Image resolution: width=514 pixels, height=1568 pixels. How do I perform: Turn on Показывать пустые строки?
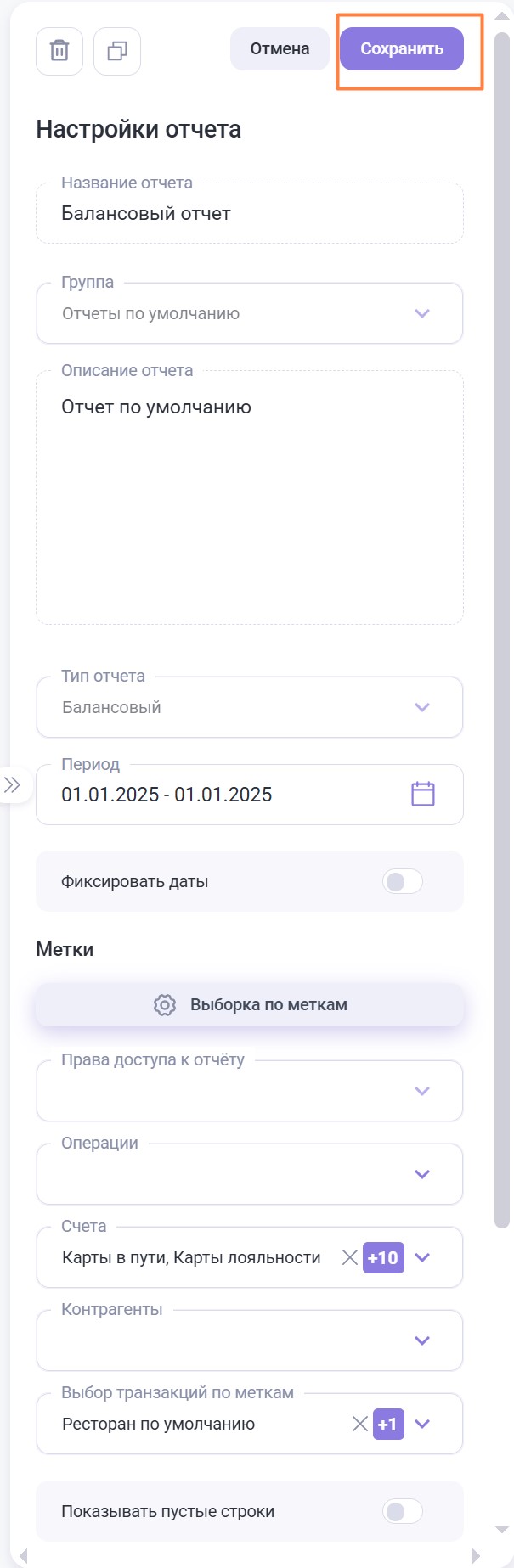click(x=403, y=1511)
